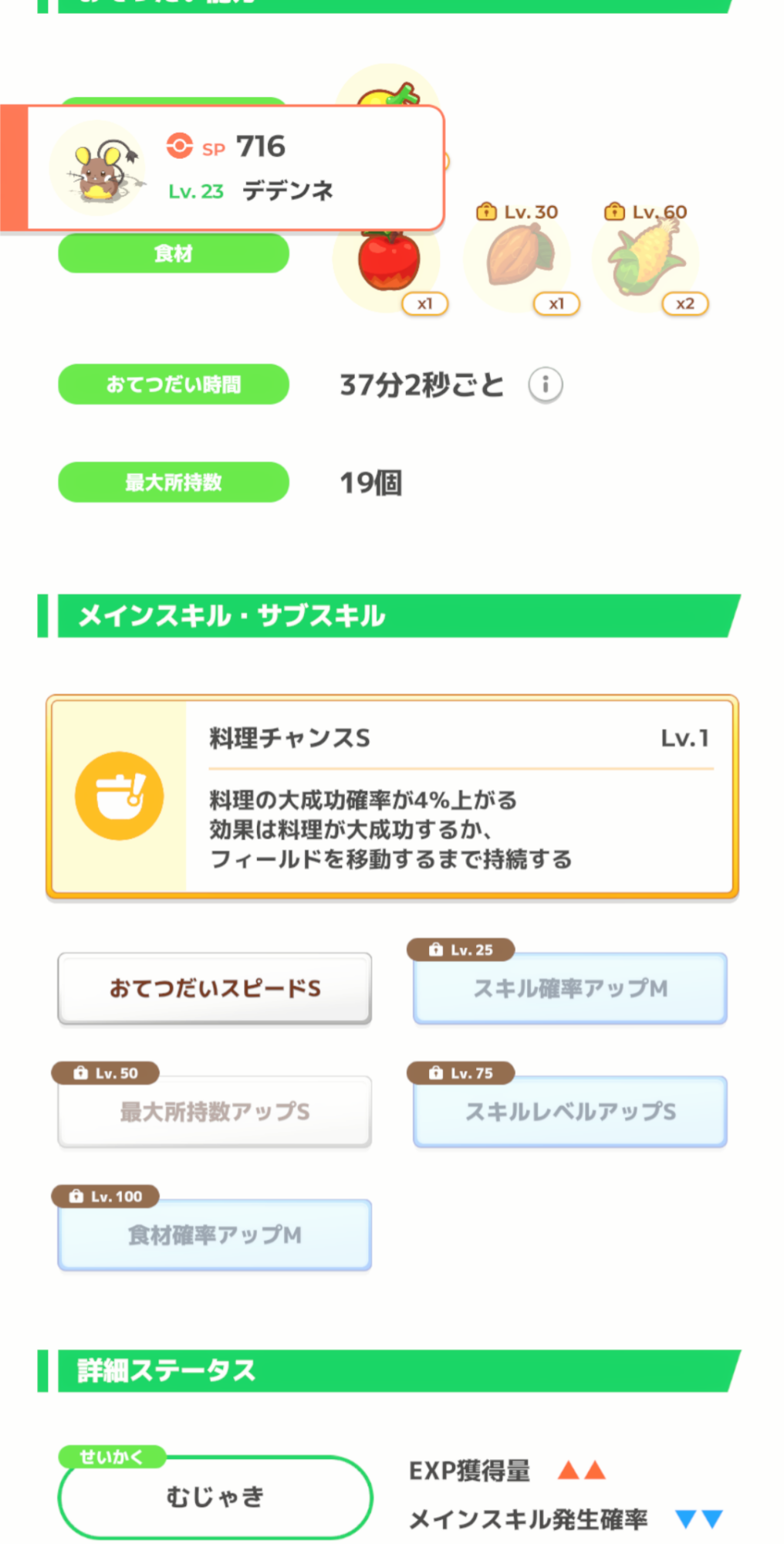Tap the Lv.60 corn ingredient icon
The width and height of the screenshot is (784, 1544).
tap(647, 259)
